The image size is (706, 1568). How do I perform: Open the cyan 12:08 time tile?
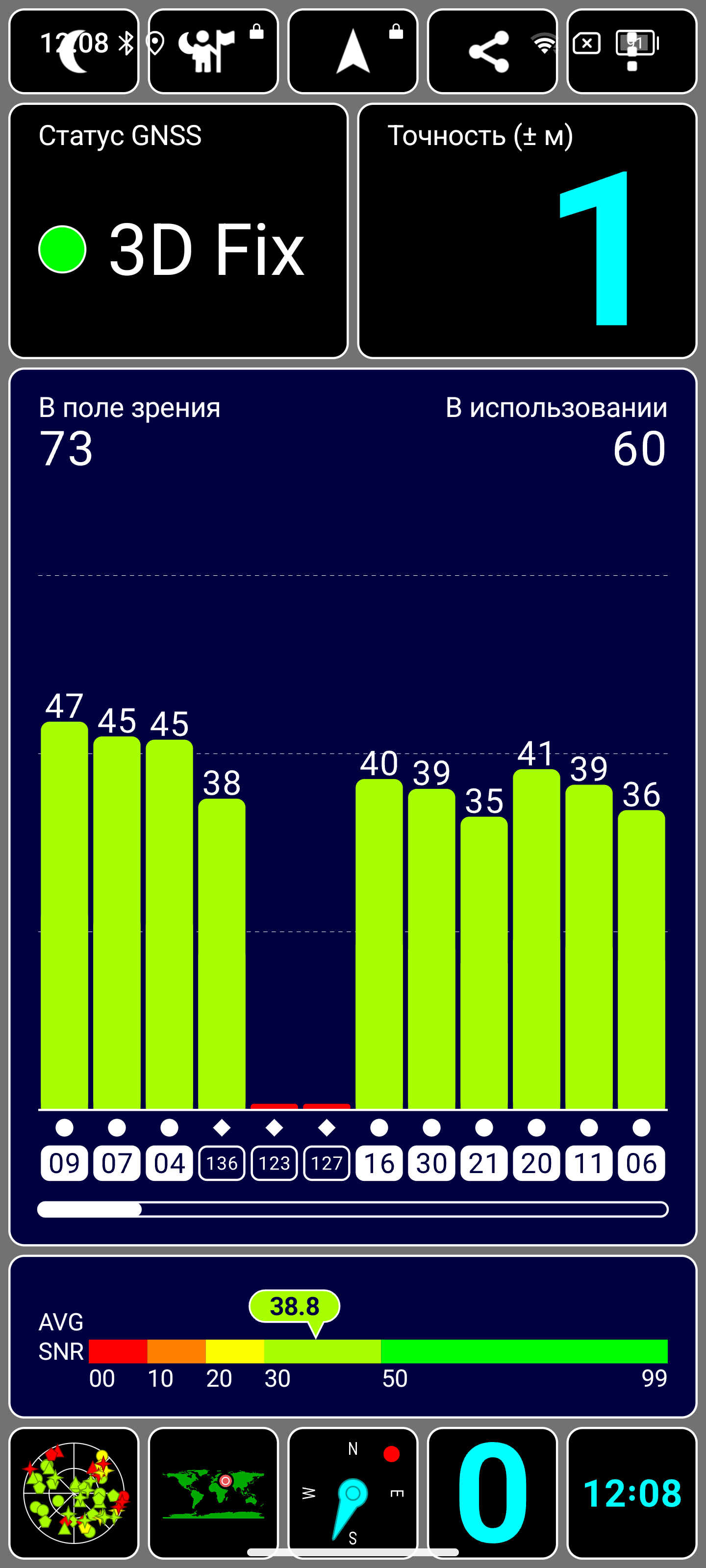click(x=631, y=1492)
